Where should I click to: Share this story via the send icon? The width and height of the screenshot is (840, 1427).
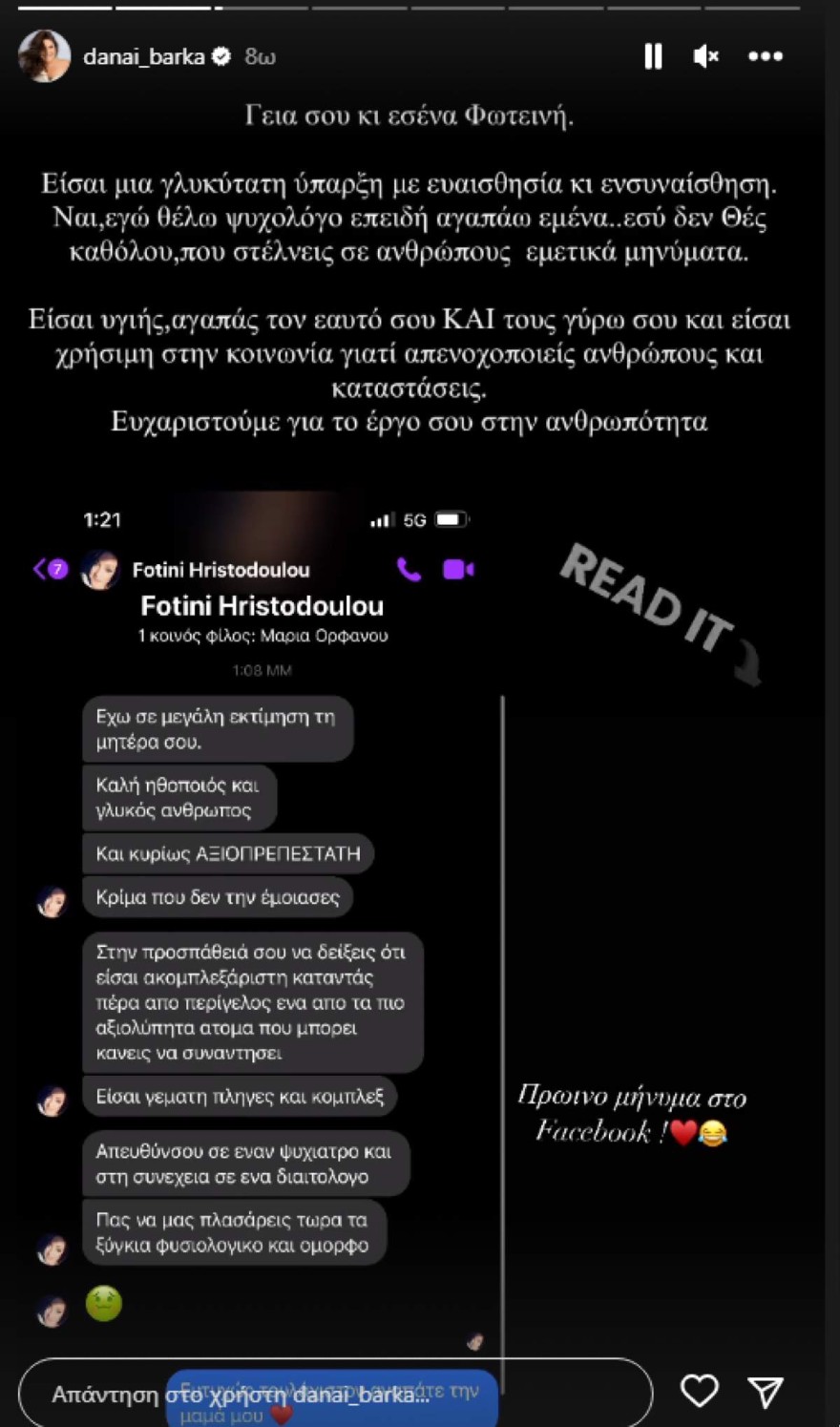(x=766, y=1392)
